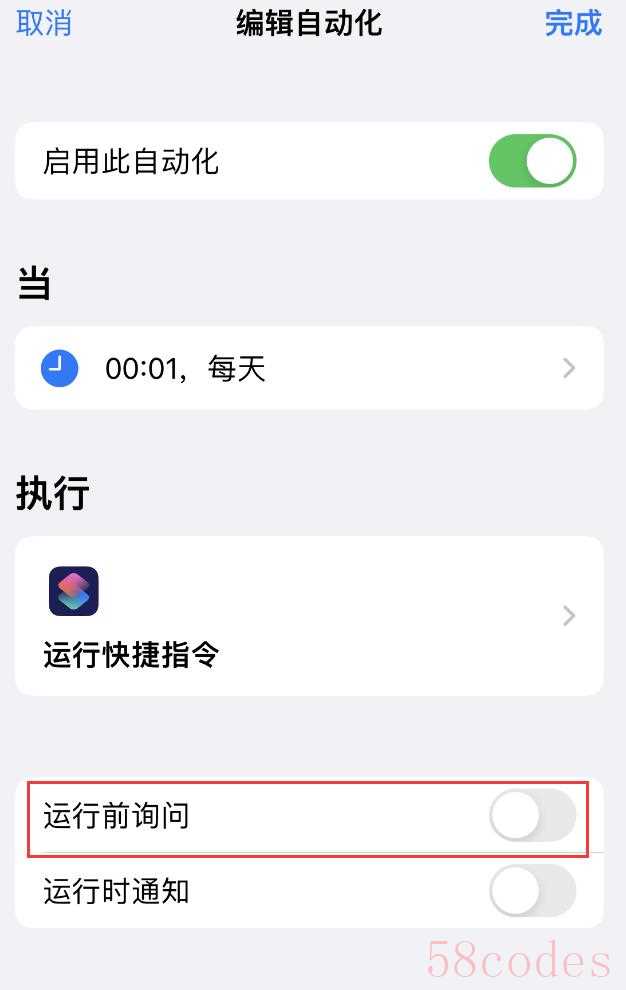Disable the 启用此自动化 switch
This screenshot has height=990, width=626.
[532, 162]
